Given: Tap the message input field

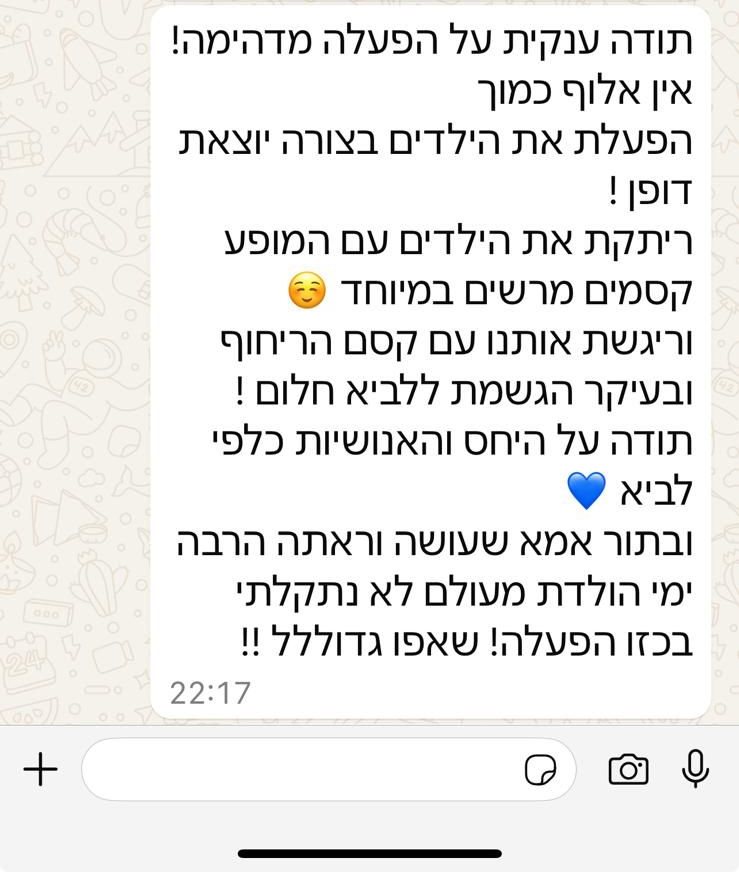Looking at the screenshot, I should coord(300,769).
